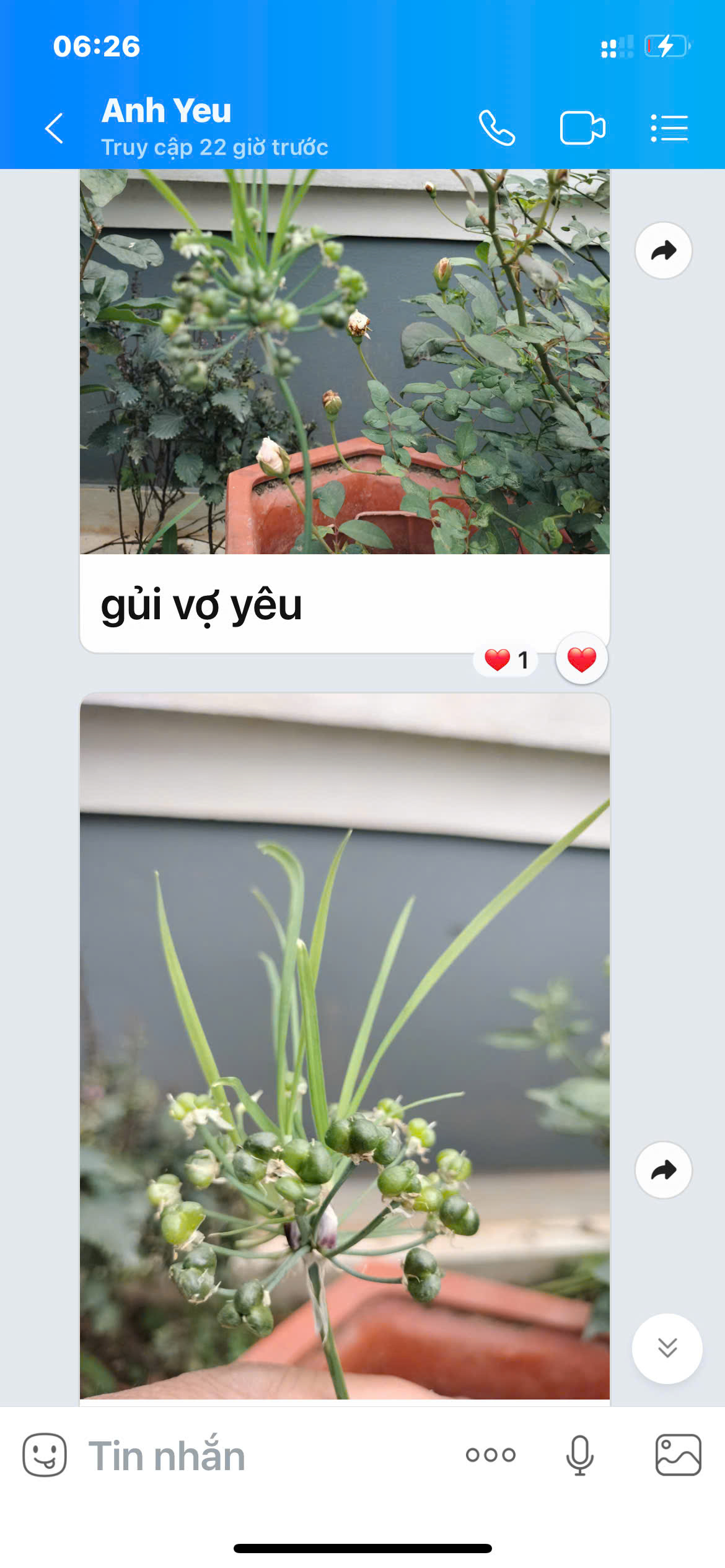The height and width of the screenshot is (1568, 725).
Task: Forward the green seed pods photo
Action: point(663,1170)
